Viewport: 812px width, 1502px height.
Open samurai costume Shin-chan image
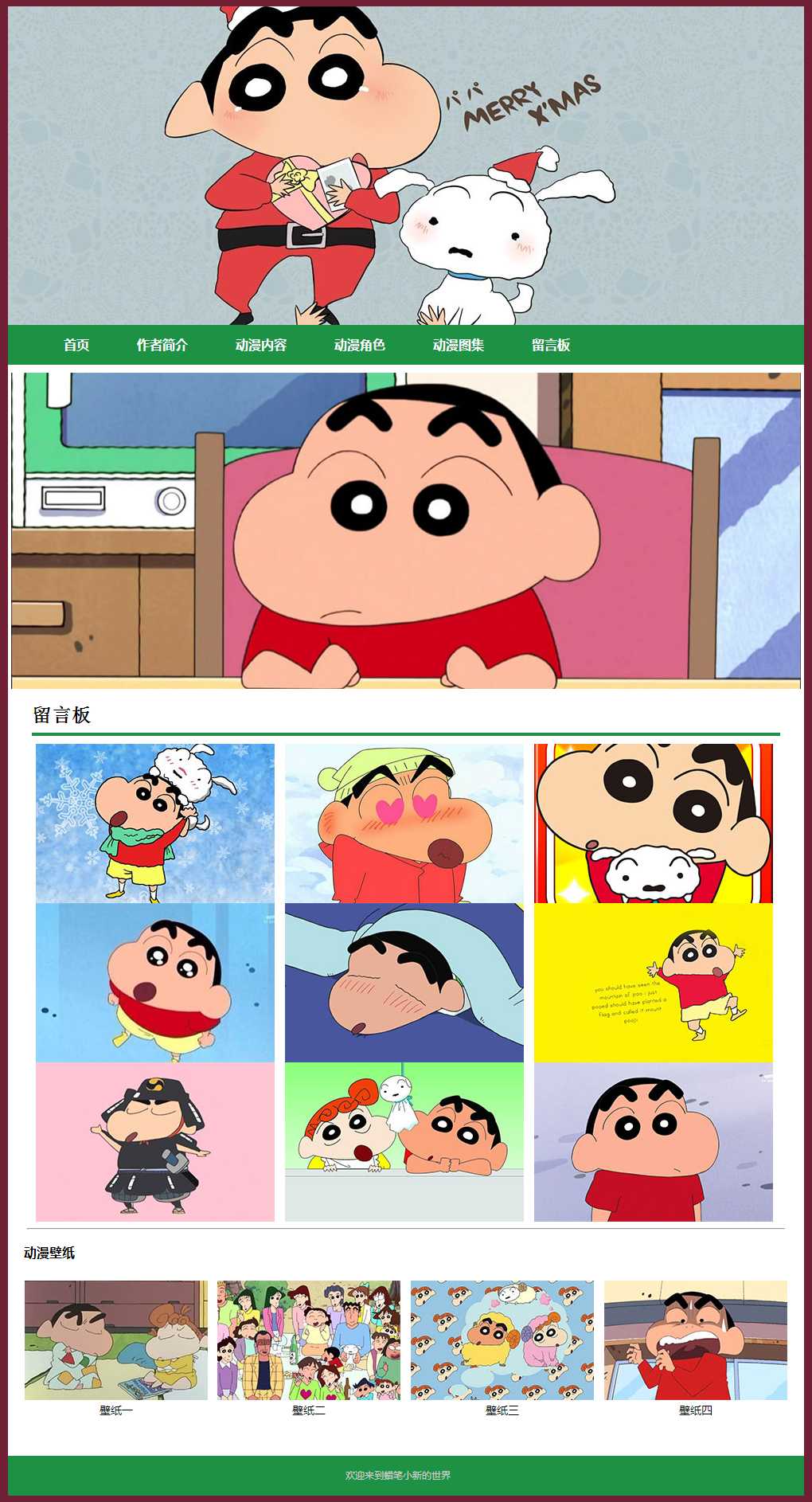point(155,1141)
